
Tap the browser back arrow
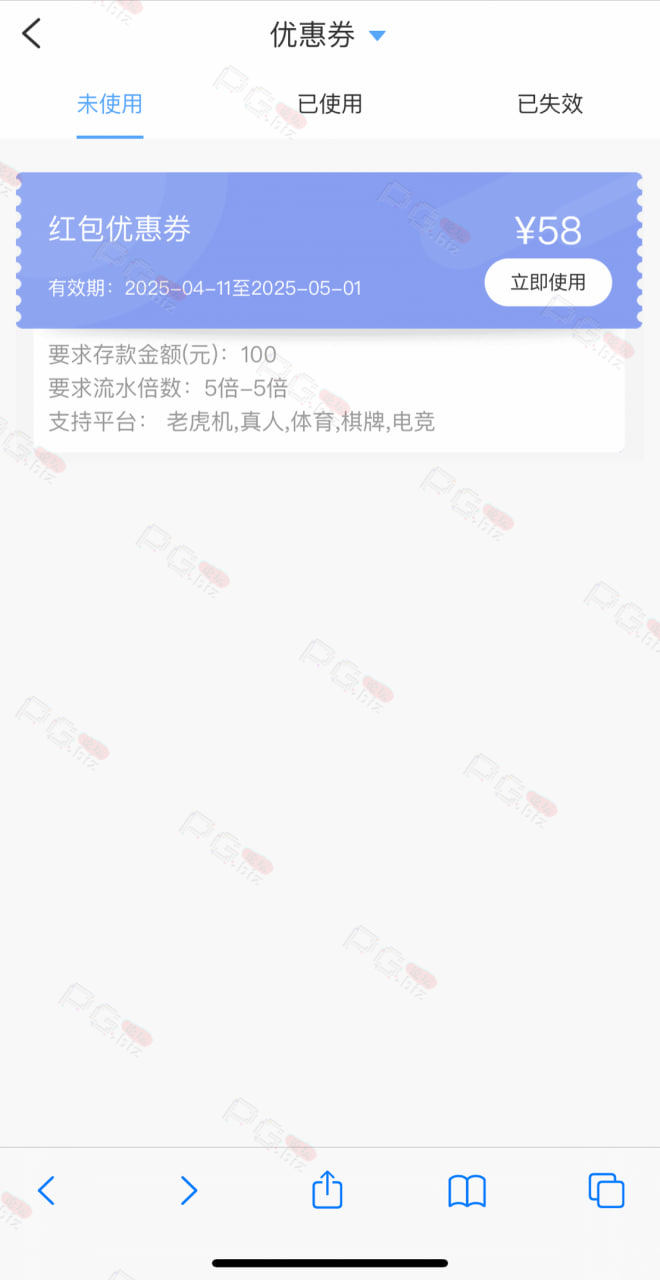pyautogui.click(x=46, y=1190)
